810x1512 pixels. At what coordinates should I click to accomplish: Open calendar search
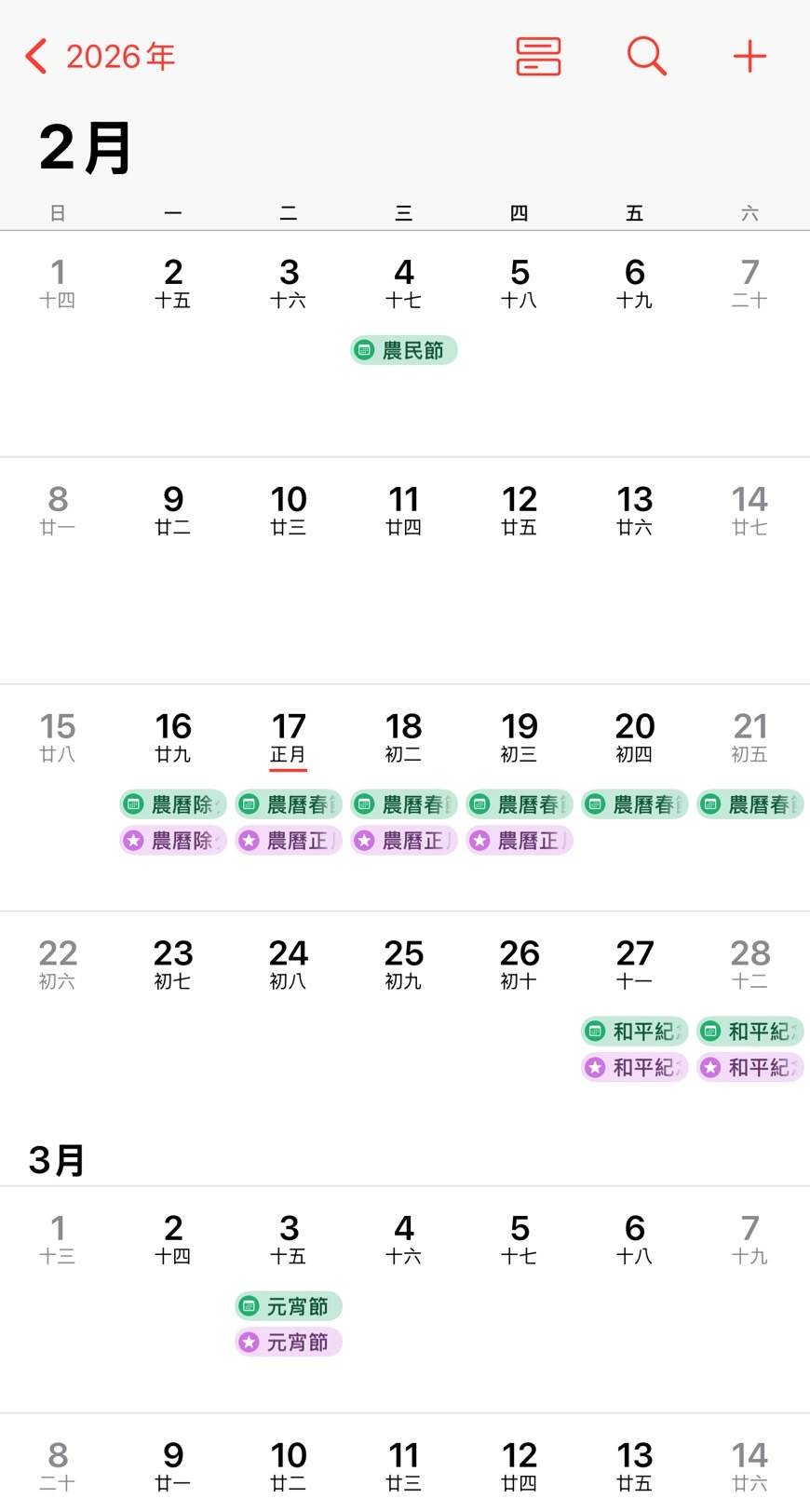coord(646,57)
